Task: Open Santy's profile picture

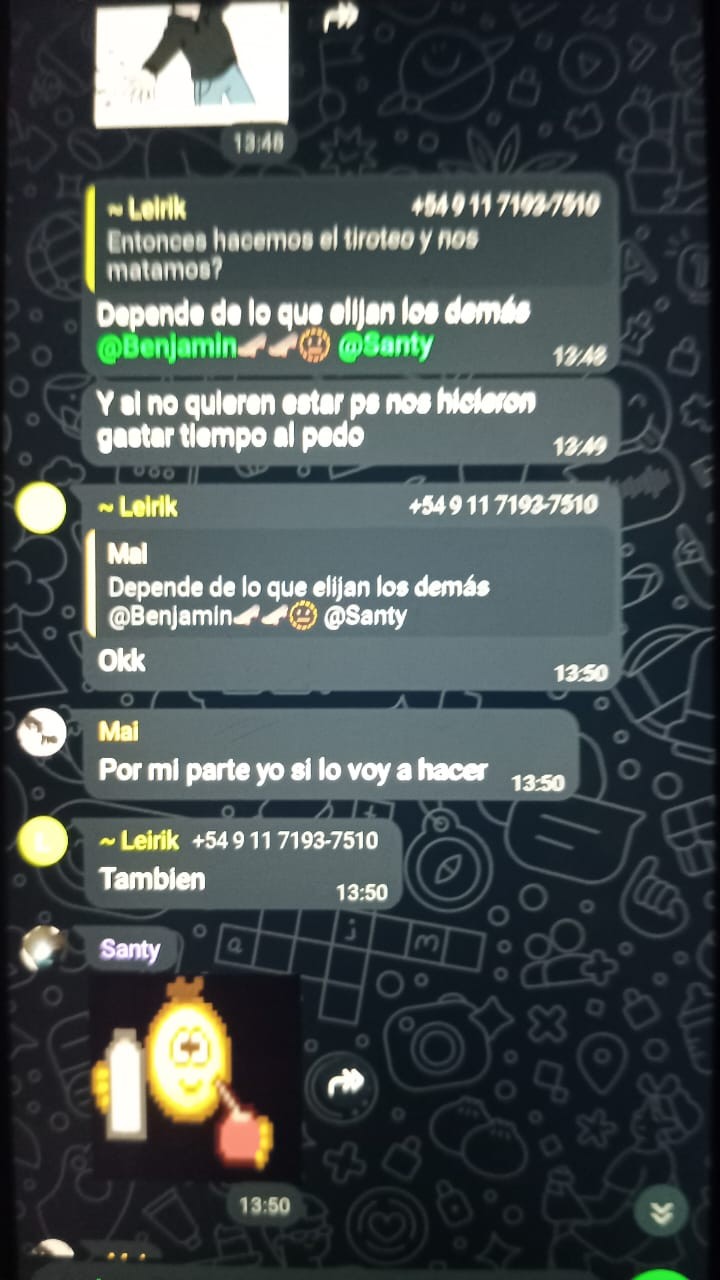Action: (x=43, y=948)
